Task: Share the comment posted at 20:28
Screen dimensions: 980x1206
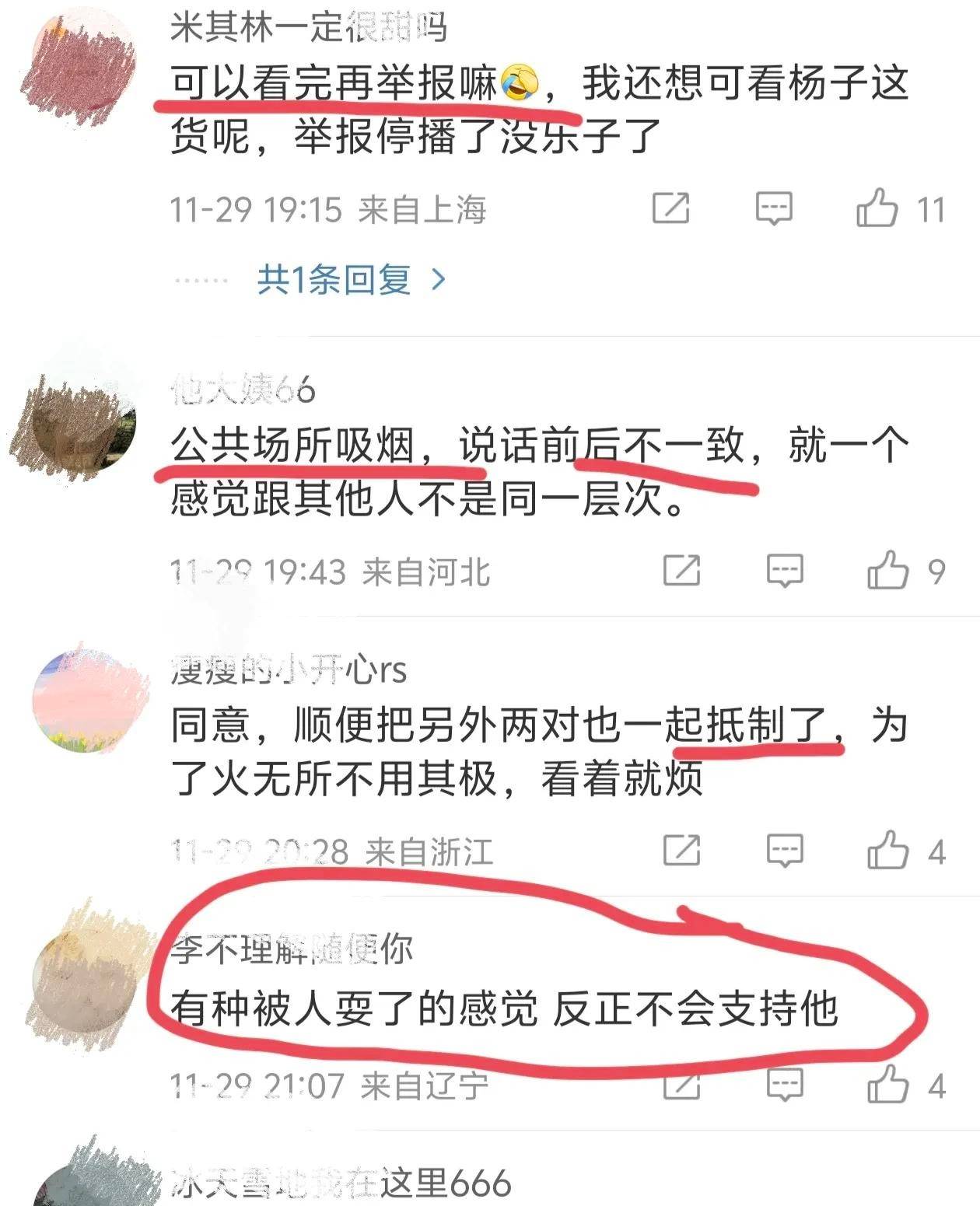Action: pos(681,851)
